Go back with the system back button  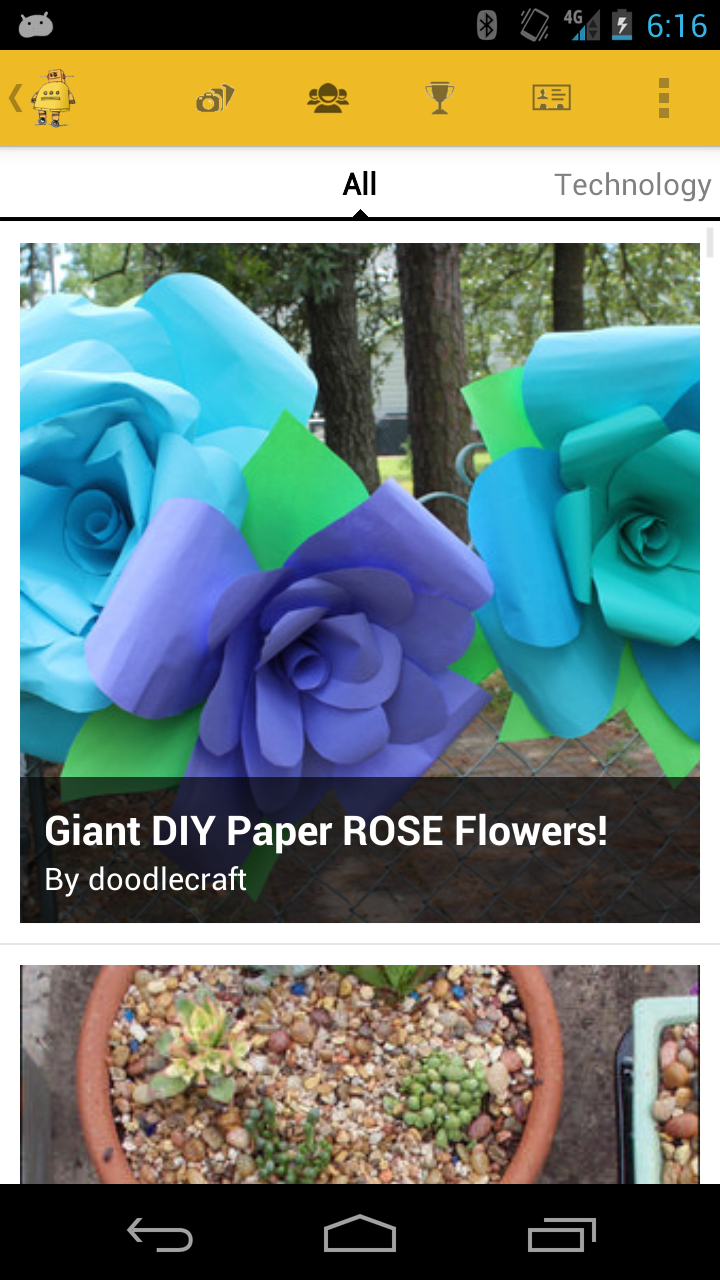pos(160,1236)
